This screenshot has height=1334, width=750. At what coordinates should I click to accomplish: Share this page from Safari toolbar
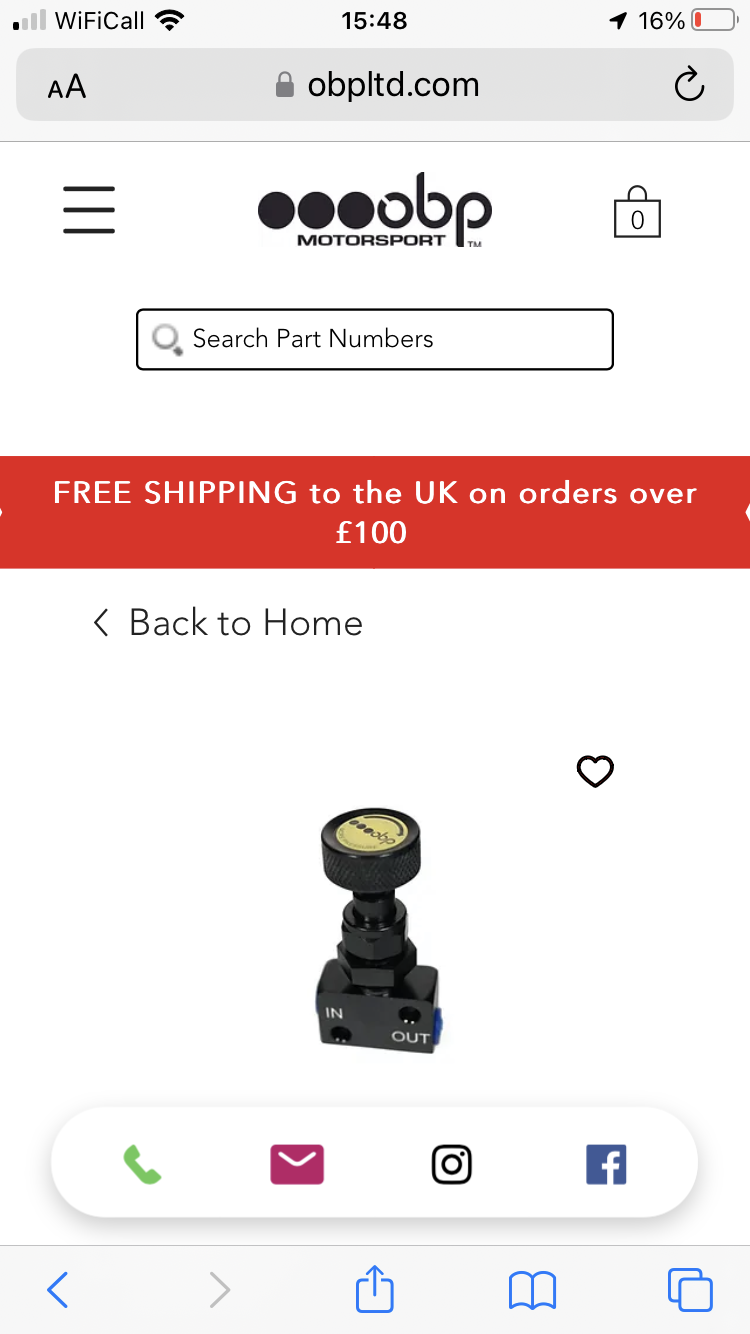375,1290
